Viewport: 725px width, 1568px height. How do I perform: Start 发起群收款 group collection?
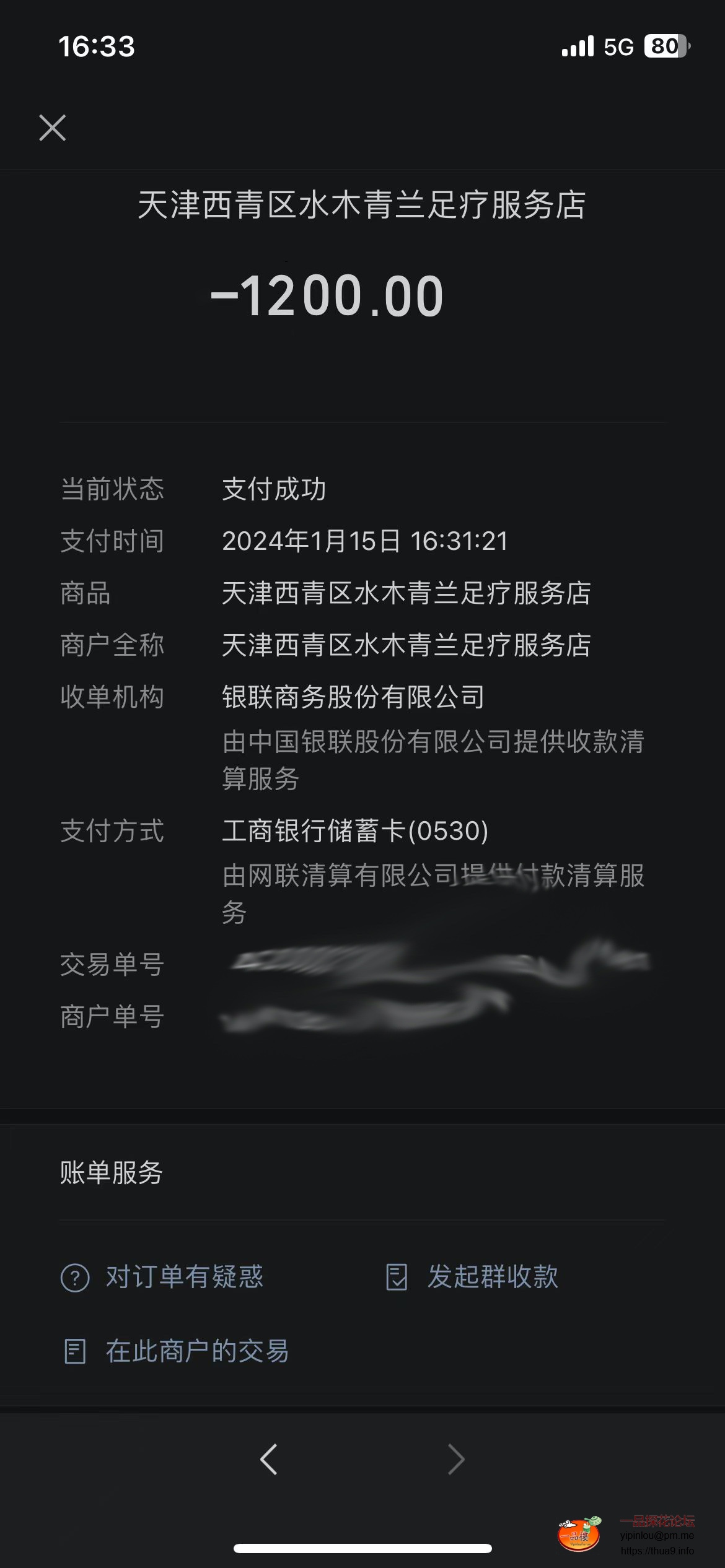(x=473, y=1277)
